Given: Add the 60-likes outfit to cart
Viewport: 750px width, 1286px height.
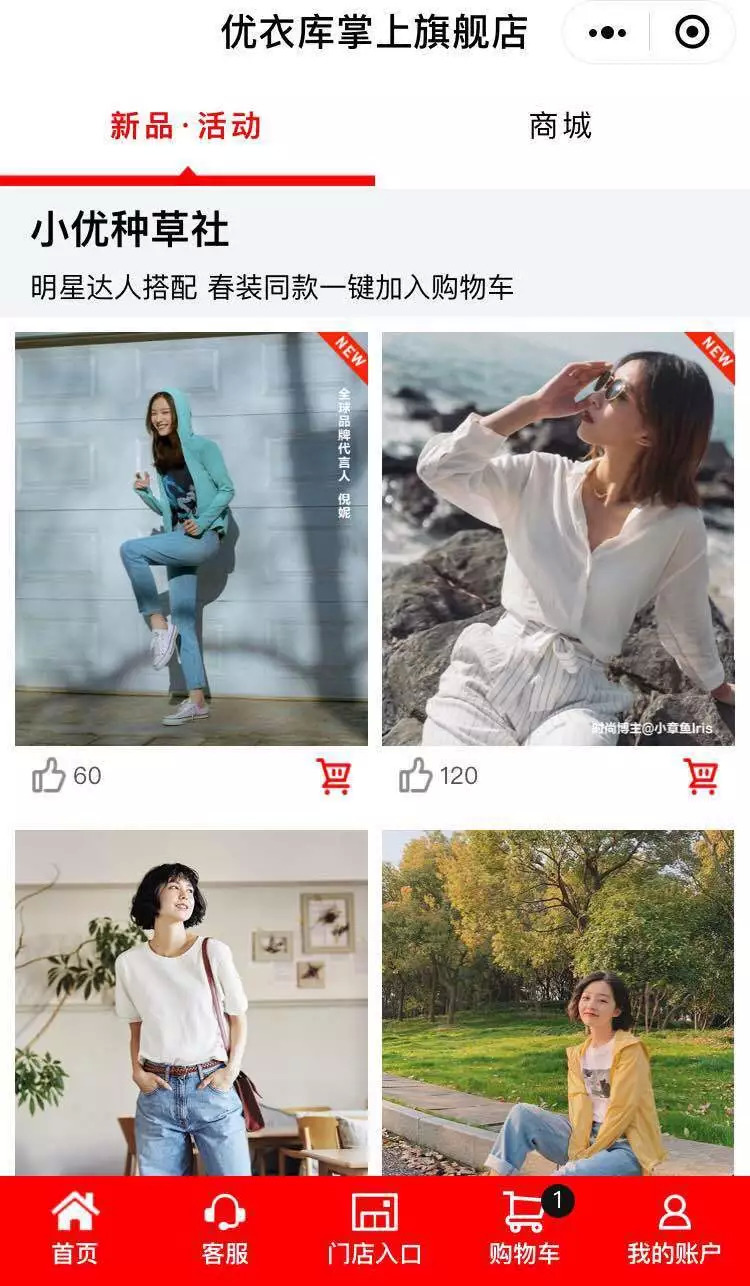Looking at the screenshot, I should pos(334,776).
